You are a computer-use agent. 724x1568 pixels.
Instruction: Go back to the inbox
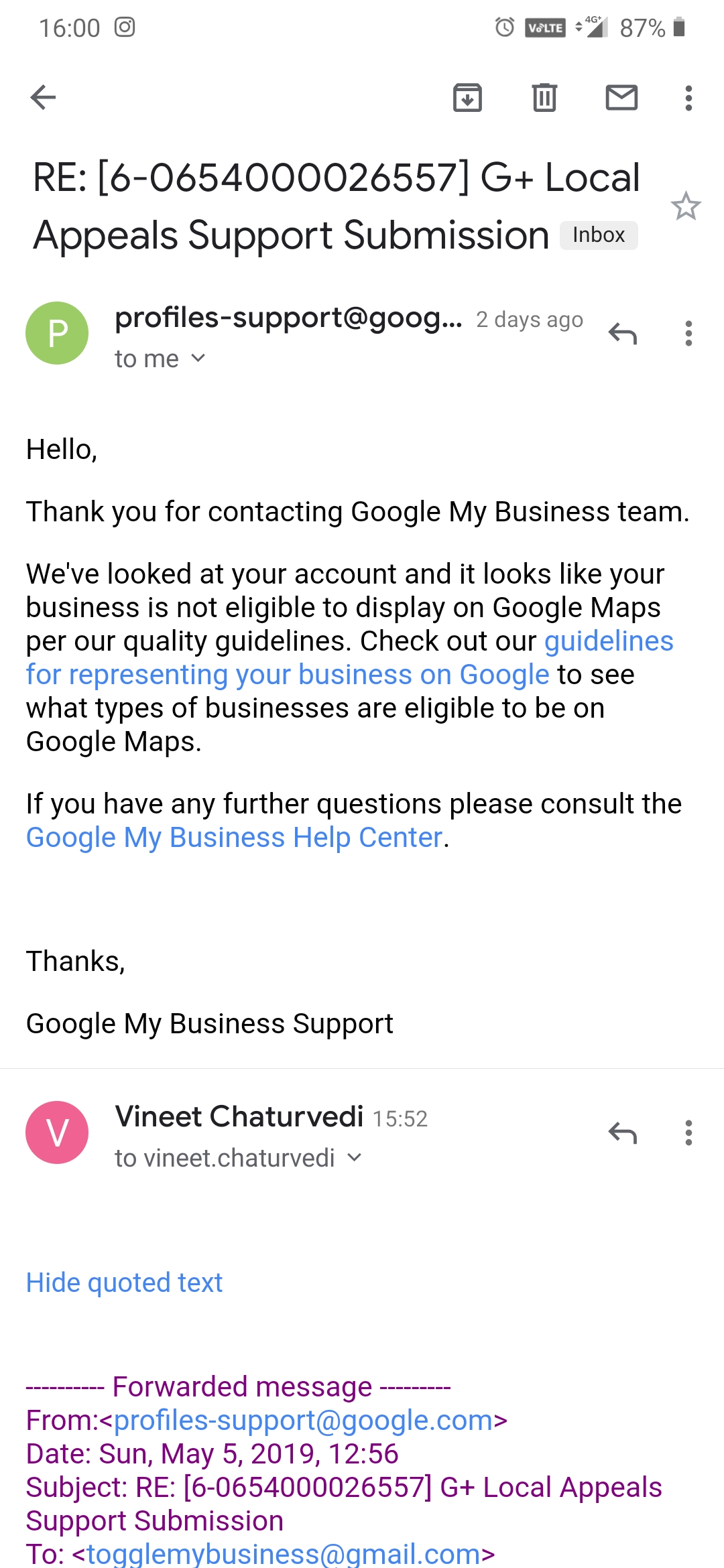[43, 98]
